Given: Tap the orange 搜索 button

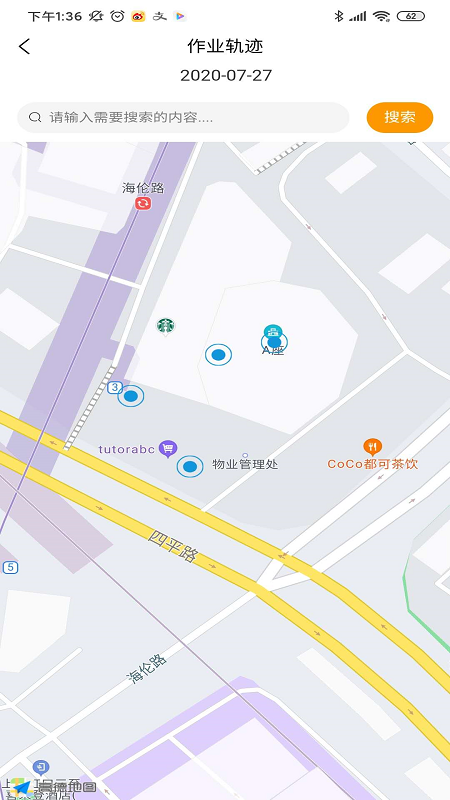Looking at the screenshot, I should pyautogui.click(x=399, y=117).
